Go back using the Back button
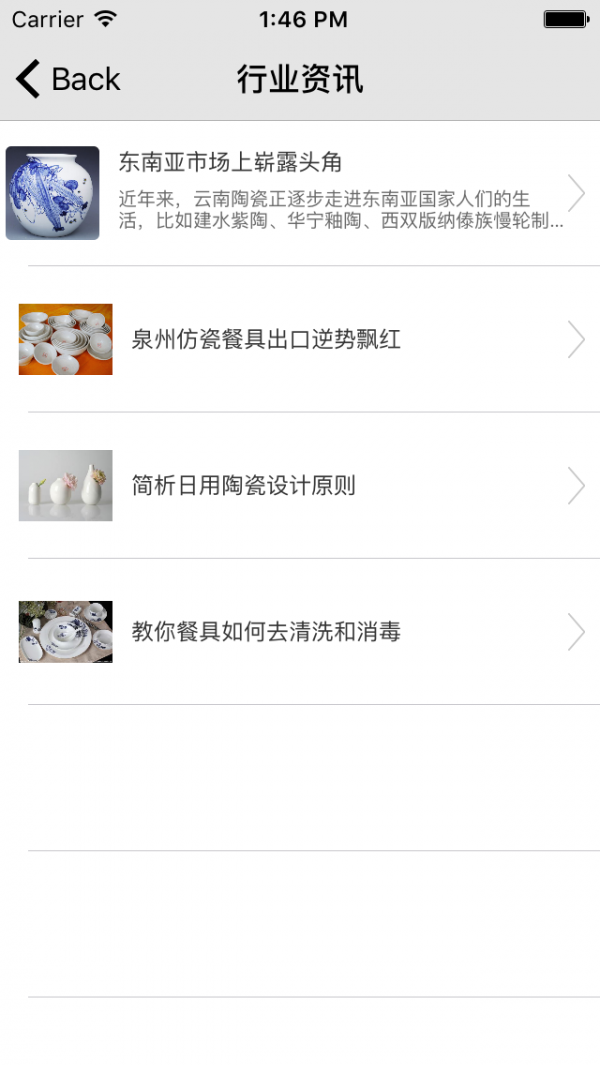The height and width of the screenshot is (1065, 600). coord(68,79)
